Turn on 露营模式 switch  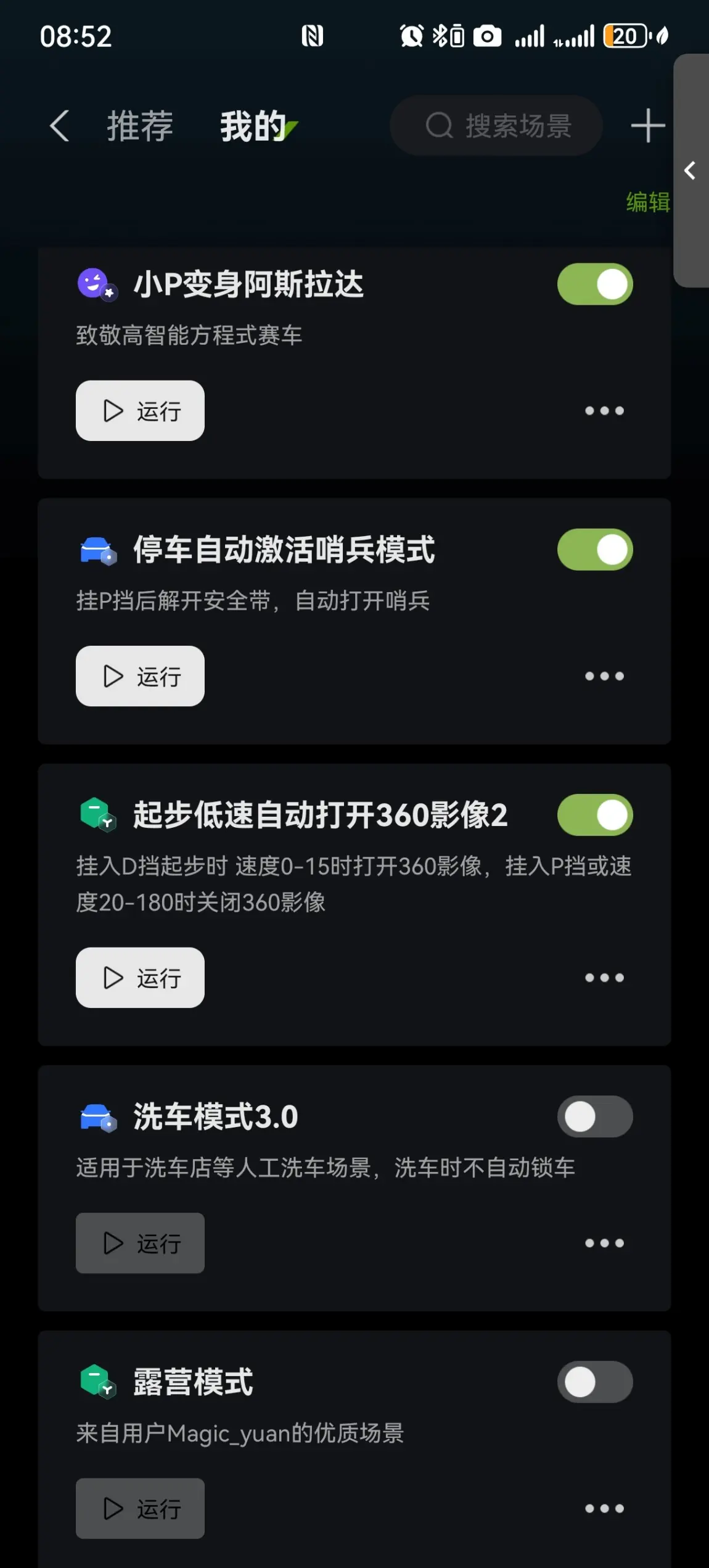point(595,1382)
